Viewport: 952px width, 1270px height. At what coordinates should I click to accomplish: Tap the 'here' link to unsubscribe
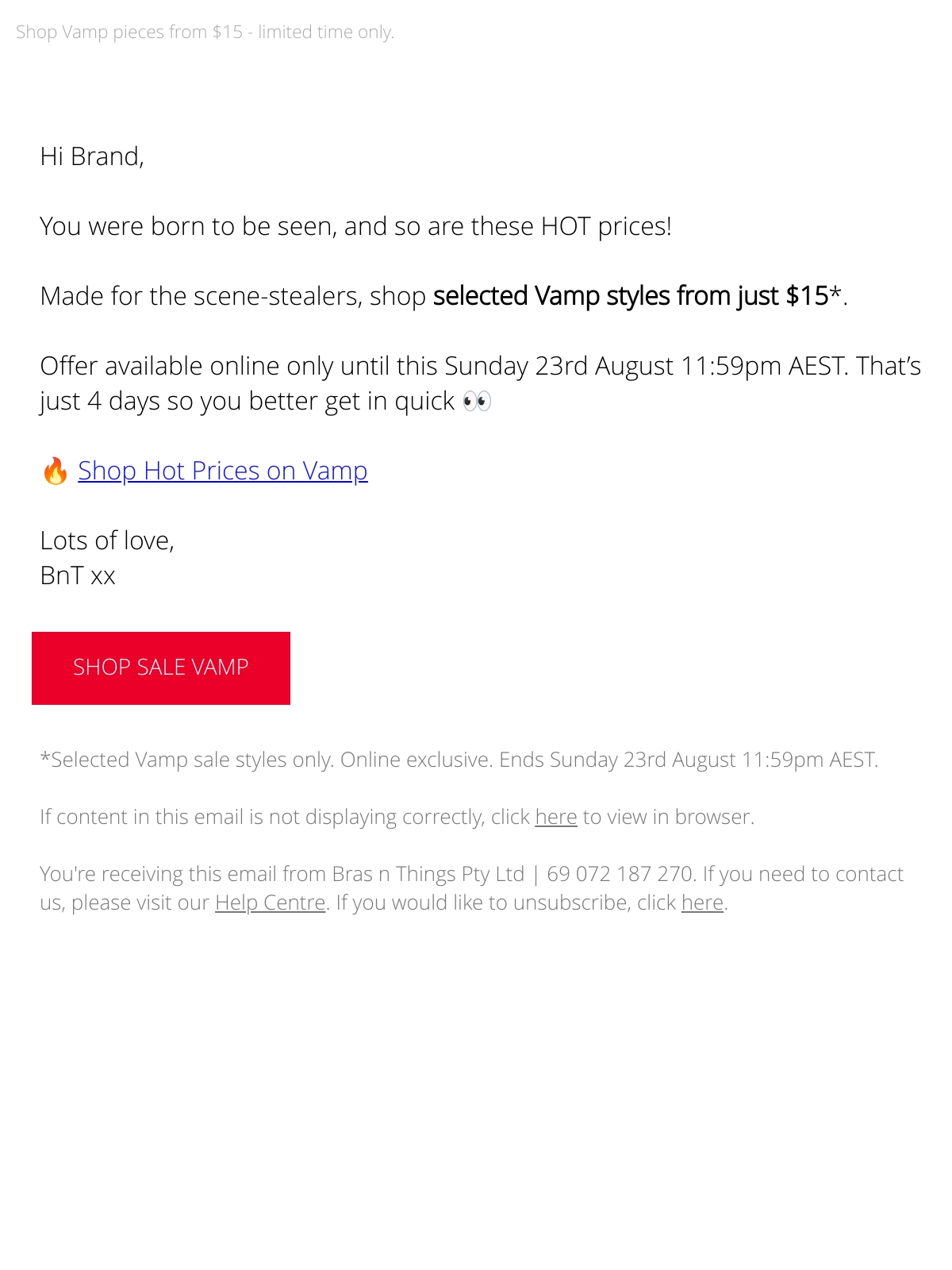(702, 902)
